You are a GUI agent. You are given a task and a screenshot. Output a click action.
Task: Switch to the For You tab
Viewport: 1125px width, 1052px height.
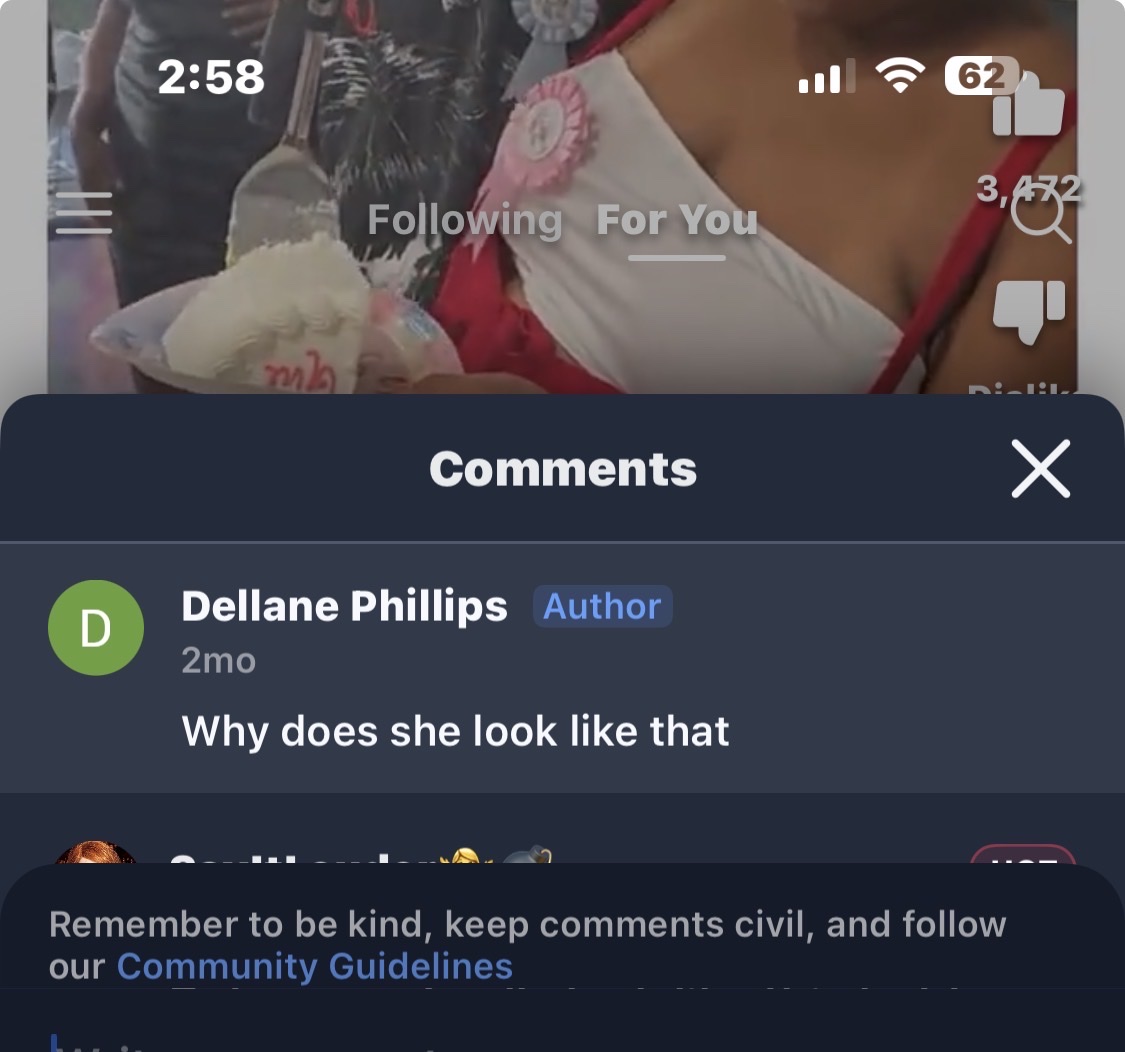pyautogui.click(x=677, y=220)
